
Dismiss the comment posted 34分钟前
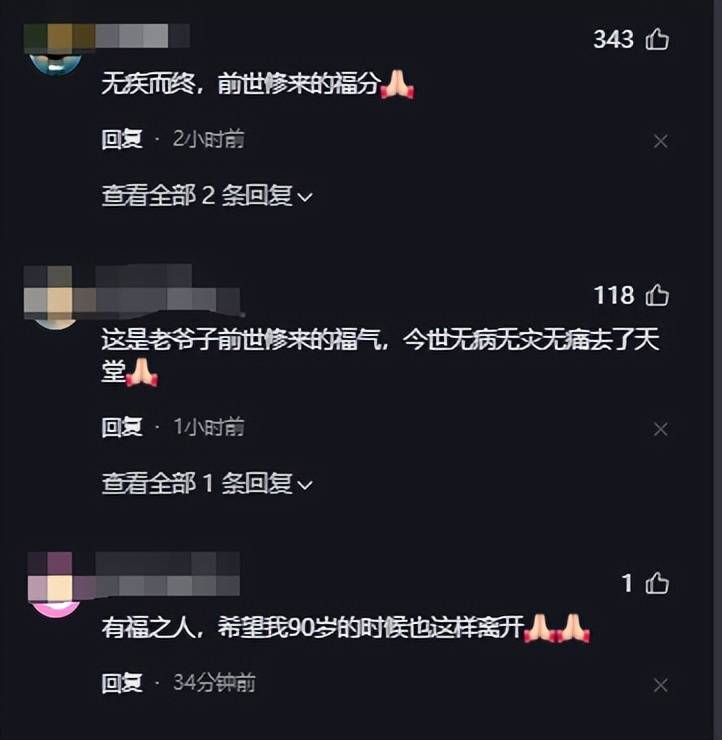point(660,686)
